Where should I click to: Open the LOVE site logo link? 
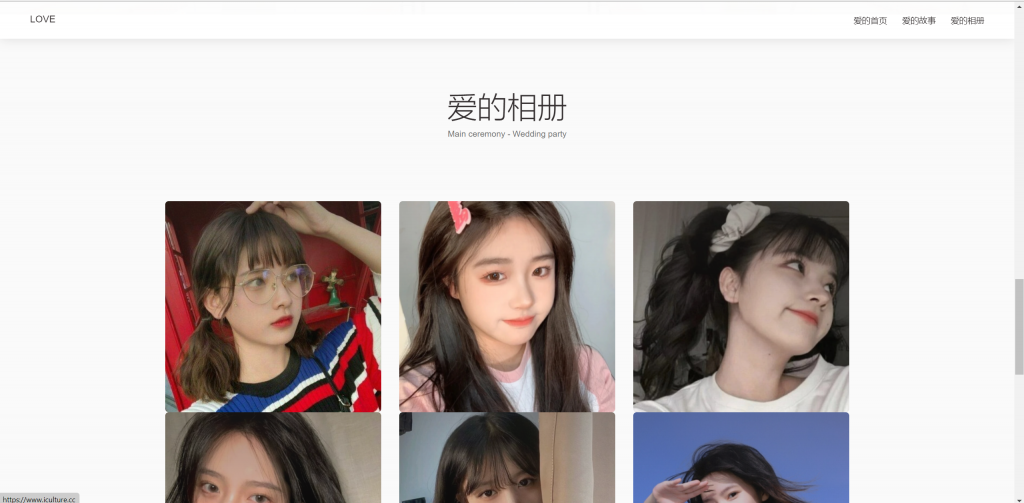(42, 19)
